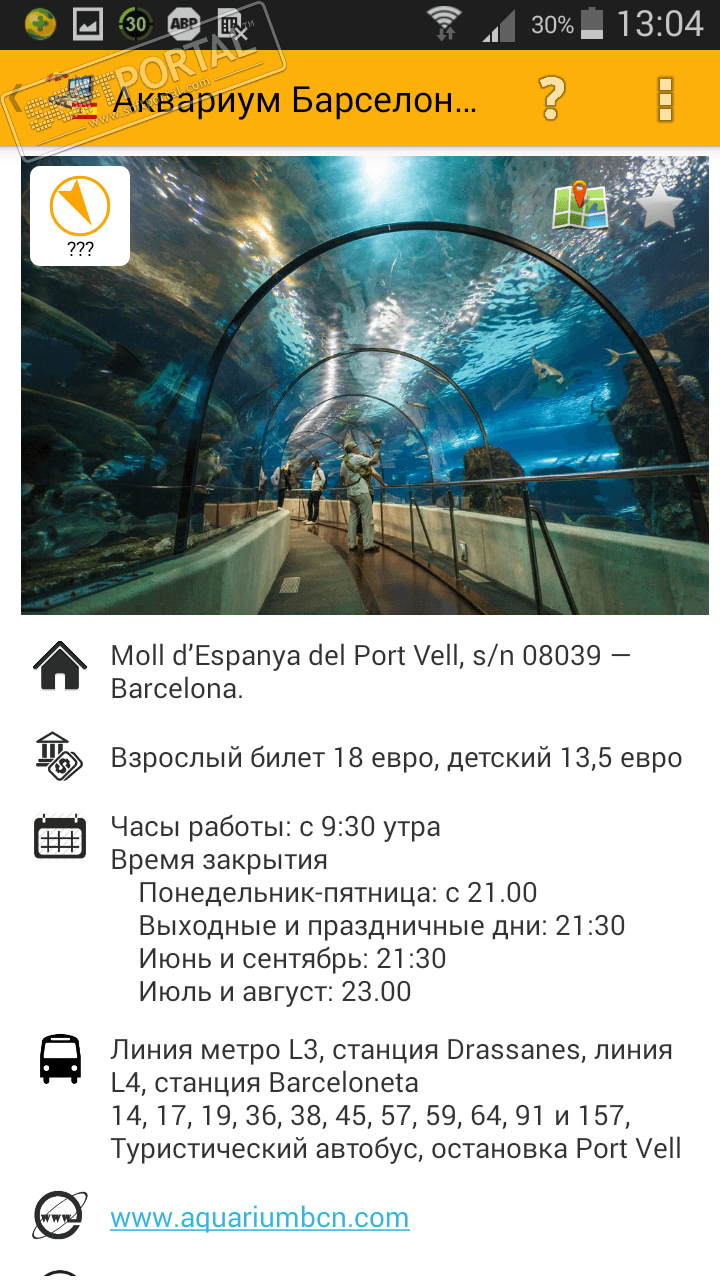Screen dimensions: 720x1280
Task: Open the overflow menu
Action: (665, 98)
